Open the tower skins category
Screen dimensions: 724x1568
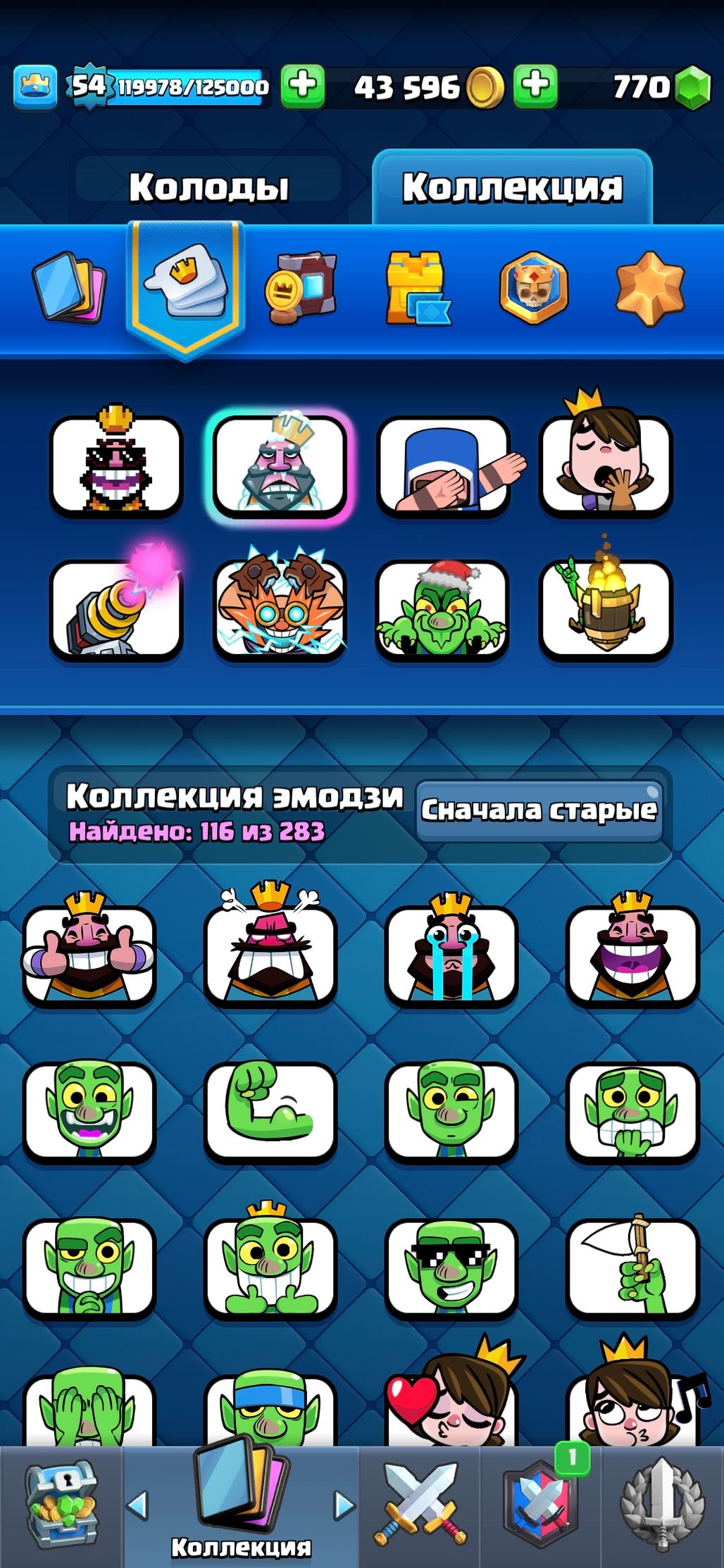[x=418, y=287]
